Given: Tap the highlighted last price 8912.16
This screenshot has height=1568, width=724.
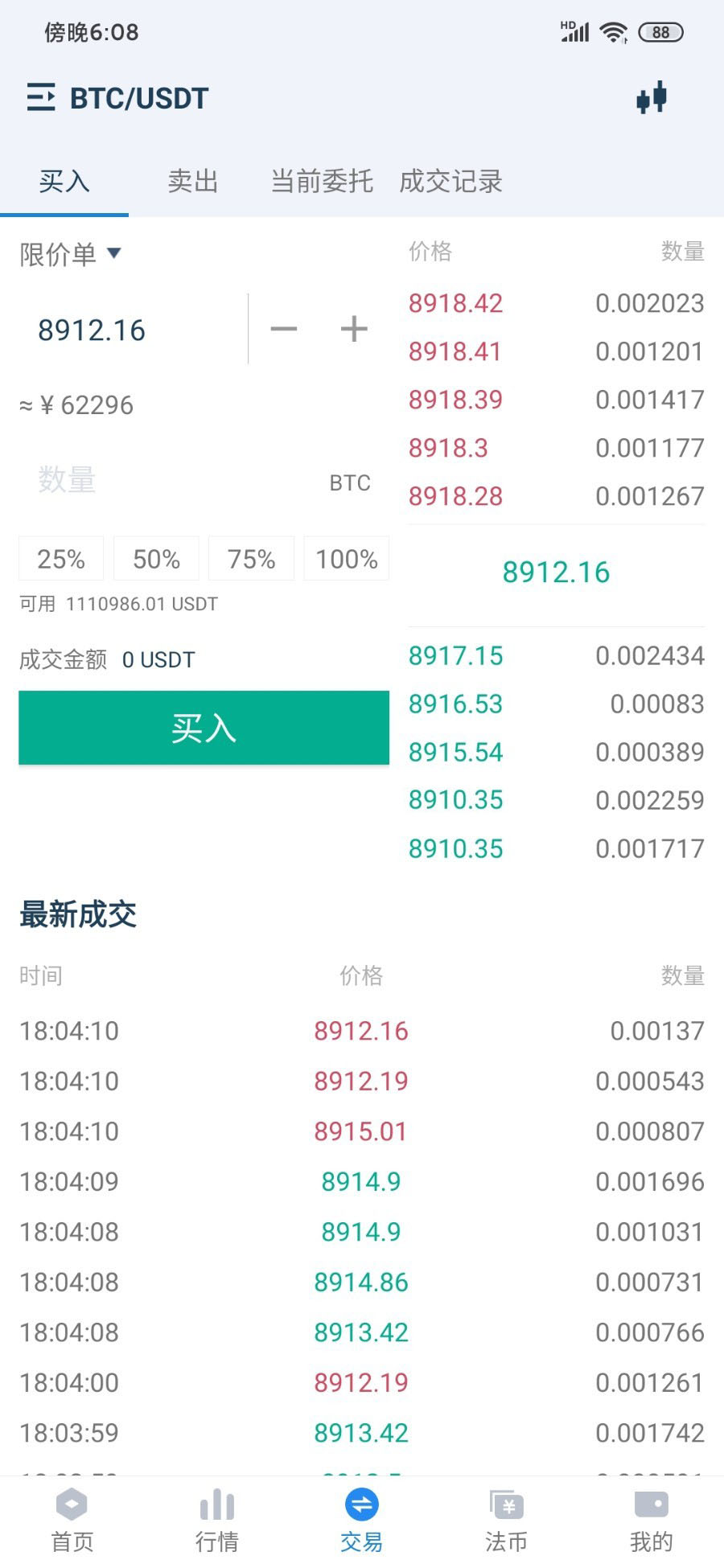Looking at the screenshot, I should pyautogui.click(x=556, y=573).
